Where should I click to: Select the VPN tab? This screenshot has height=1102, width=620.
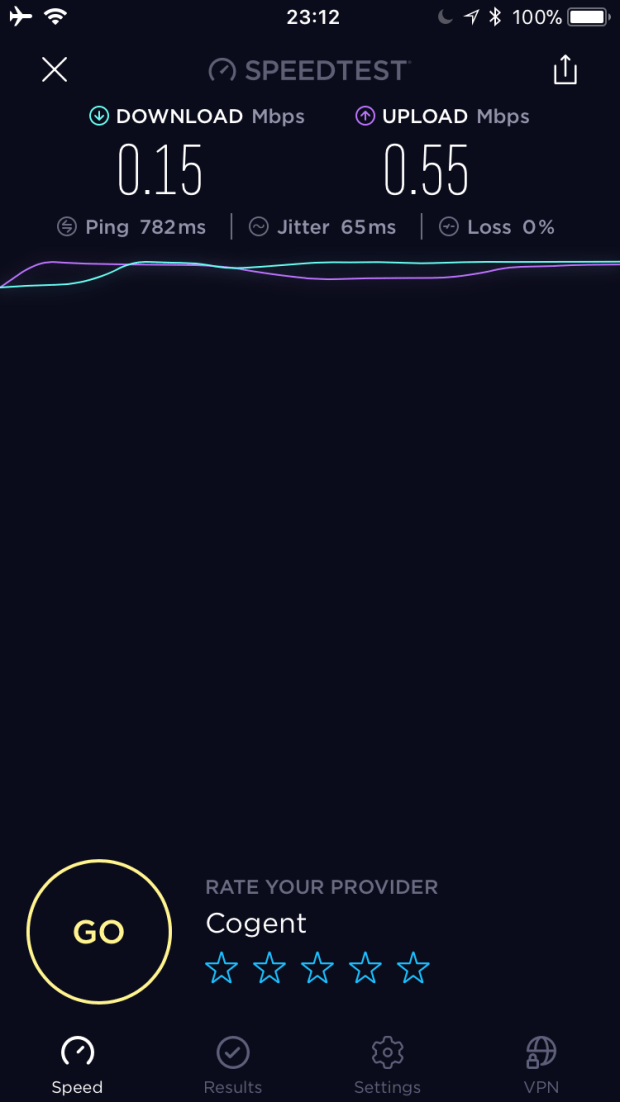541,1064
